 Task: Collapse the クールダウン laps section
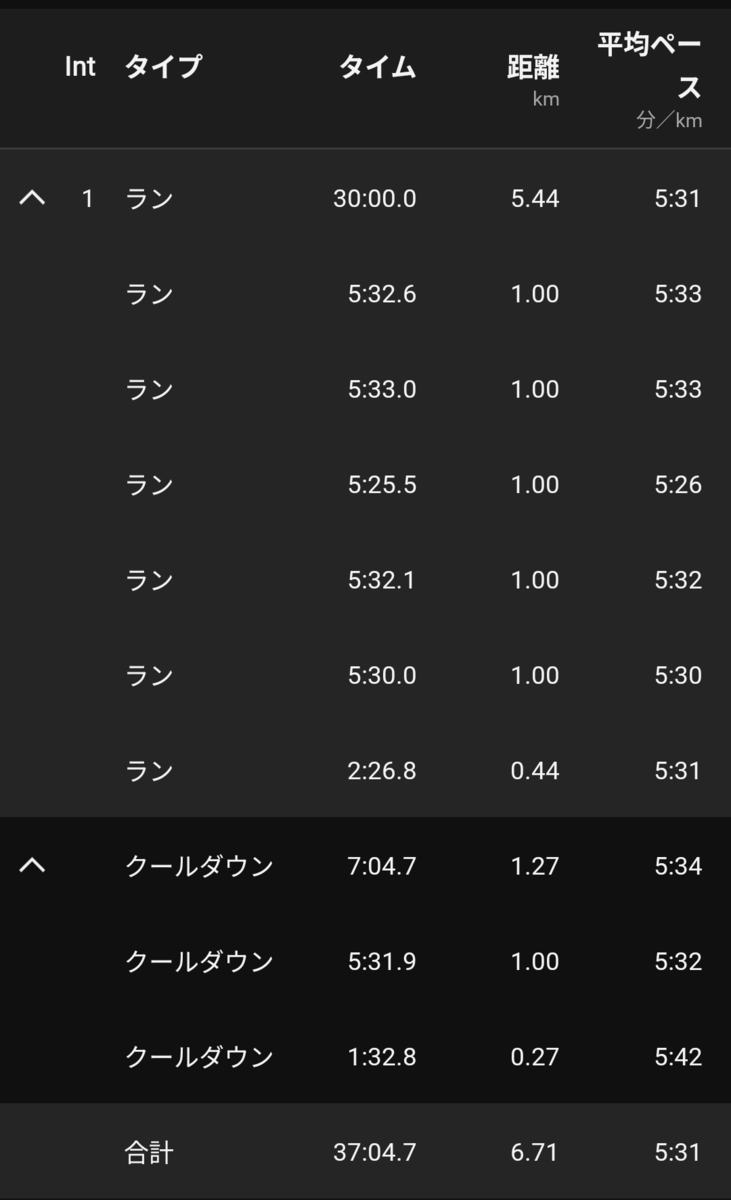[x=32, y=866]
